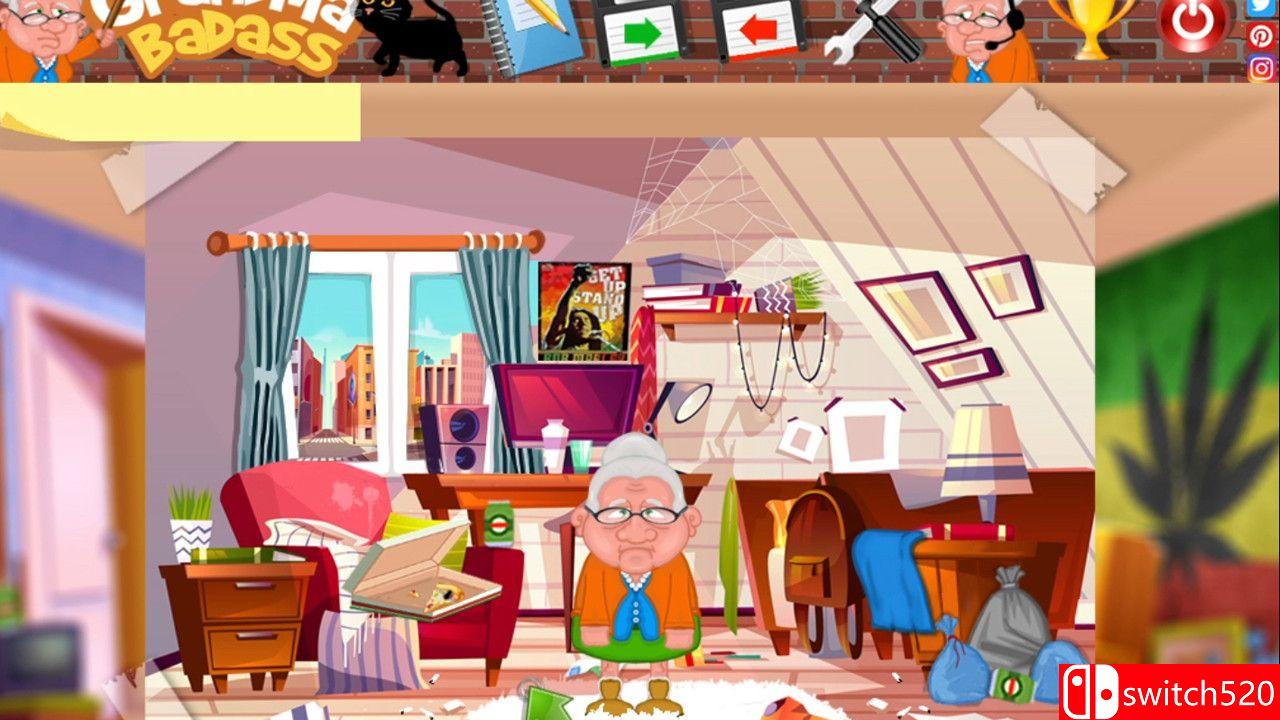The width and height of the screenshot is (1280, 720).
Task: Open the Instagram link icon
Action: pyautogui.click(x=1262, y=68)
